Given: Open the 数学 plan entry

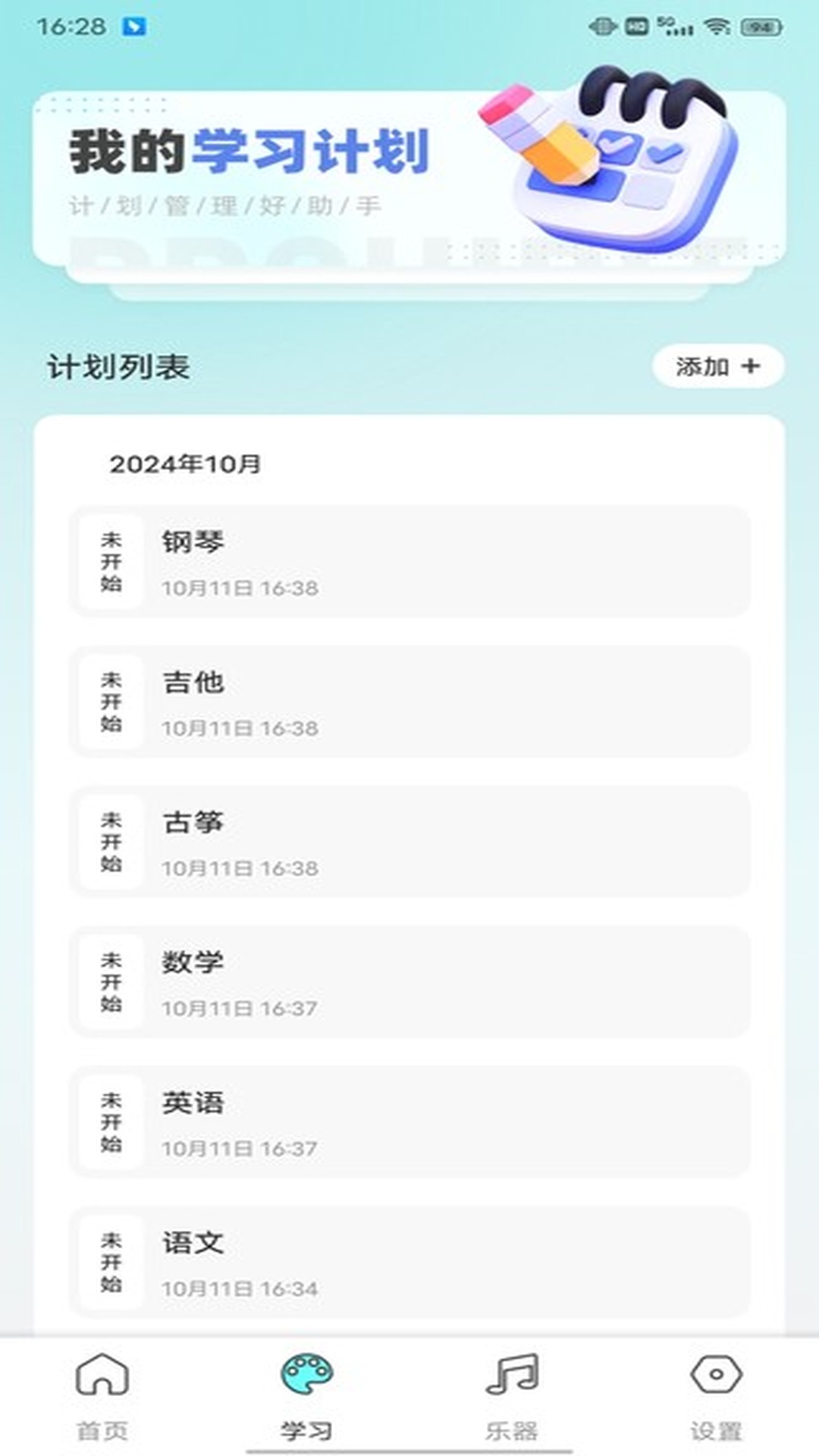Looking at the screenshot, I should 409,983.
